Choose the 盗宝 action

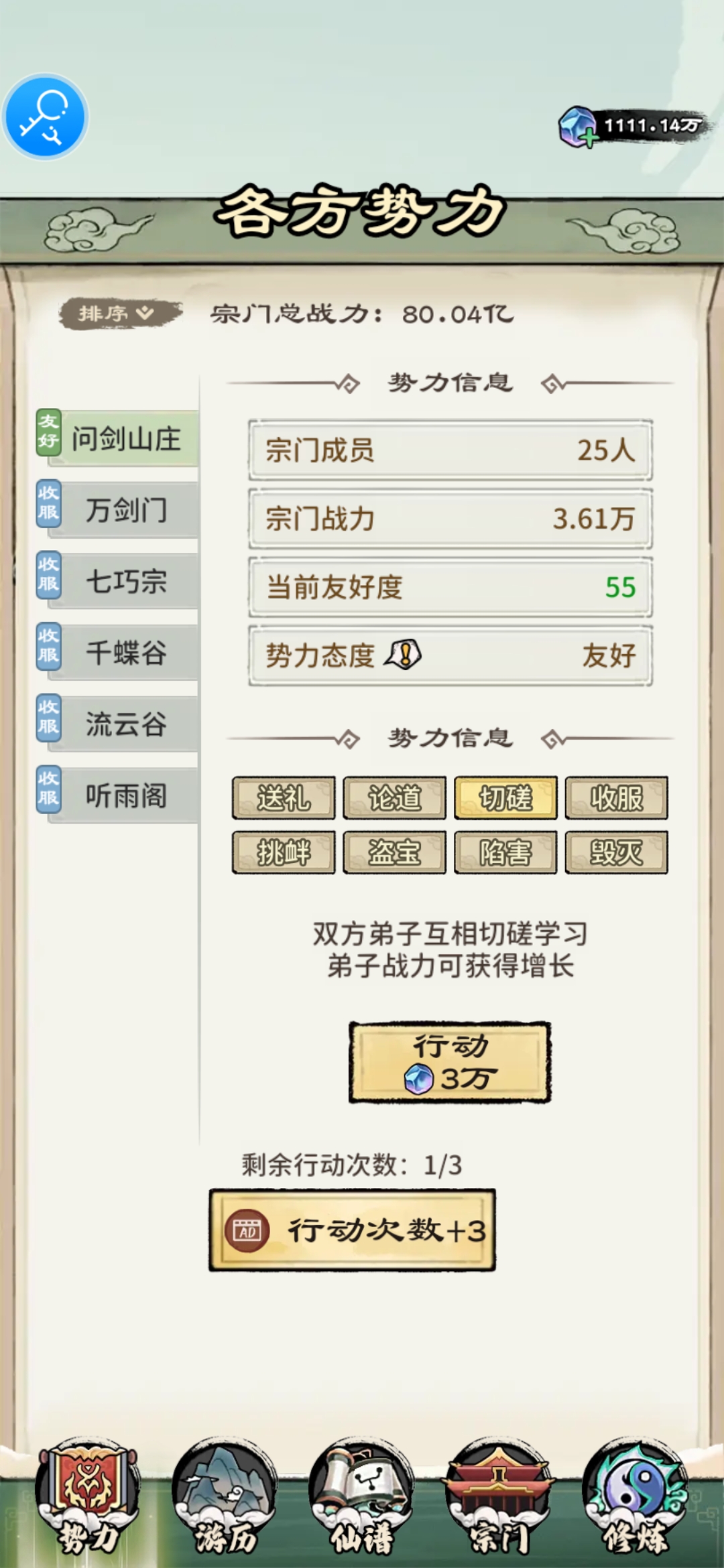(394, 853)
